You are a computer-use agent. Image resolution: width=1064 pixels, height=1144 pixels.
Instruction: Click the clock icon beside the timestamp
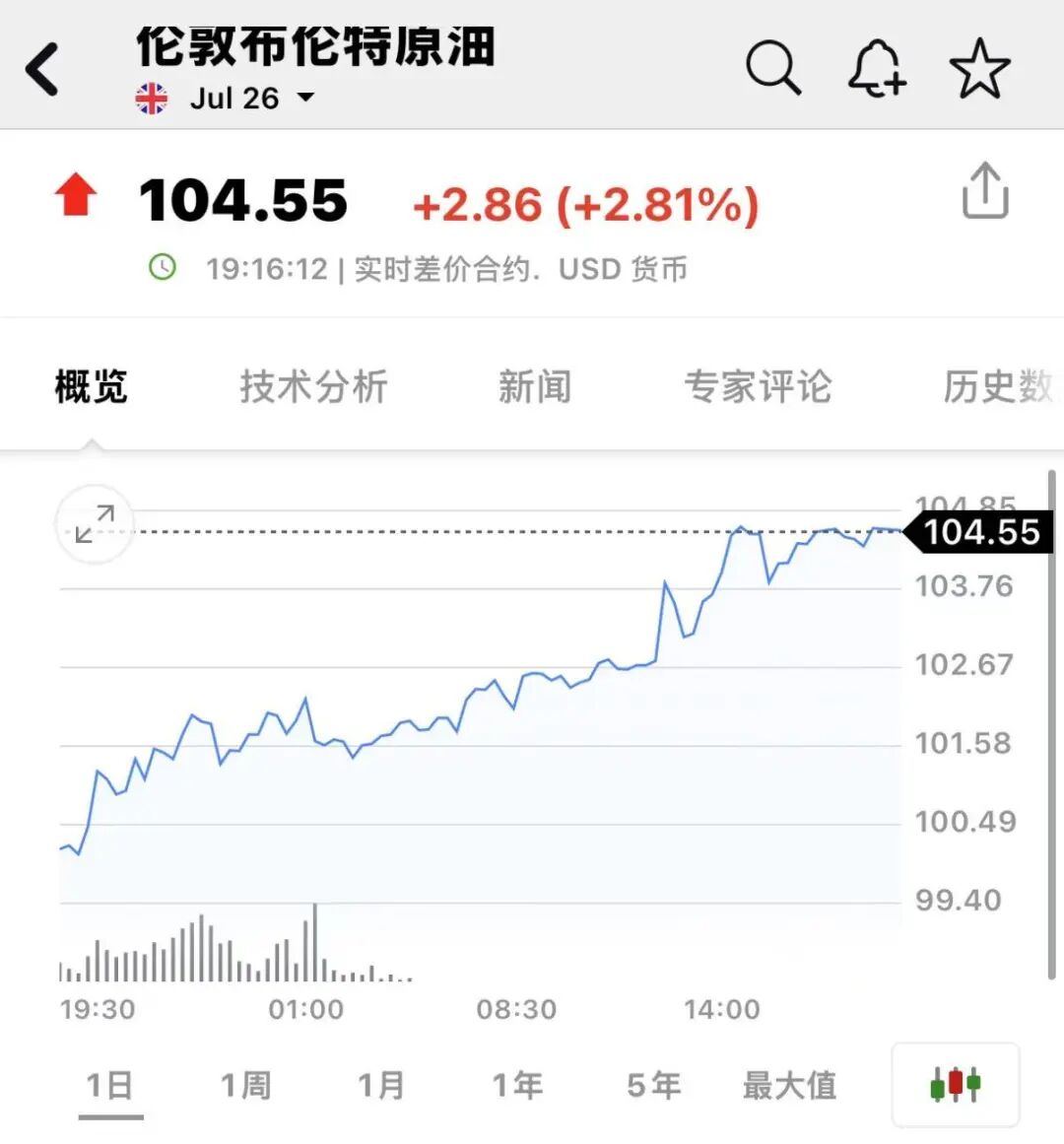coord(163,267)
